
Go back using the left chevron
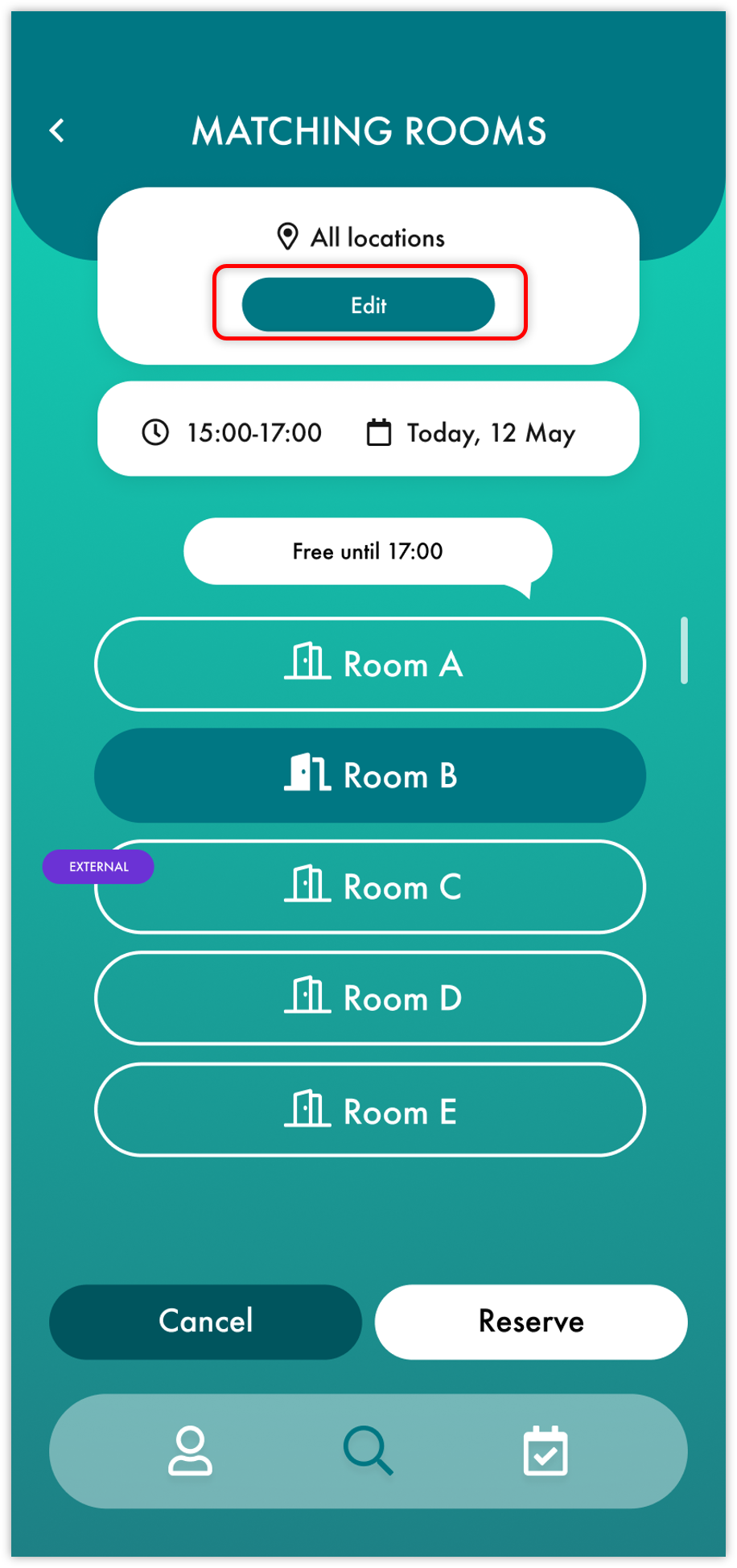point(57,130)
